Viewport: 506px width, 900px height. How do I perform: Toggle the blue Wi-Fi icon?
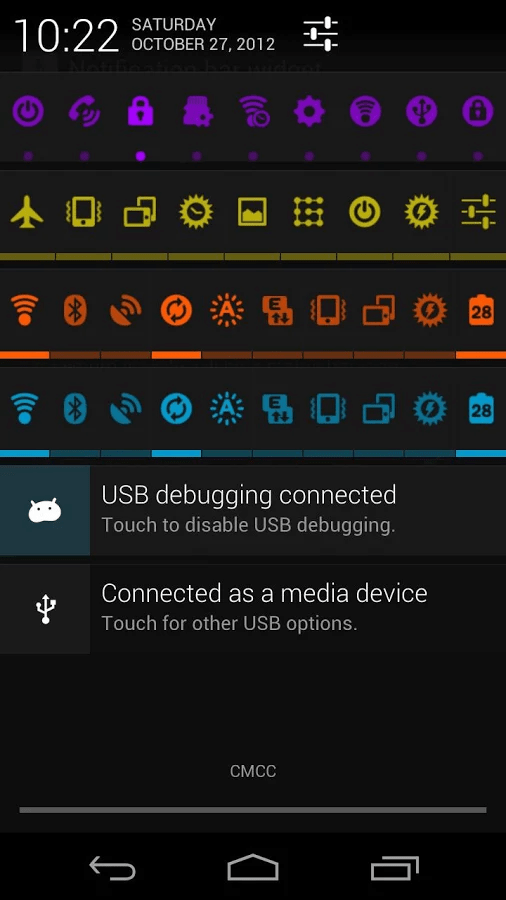coord(24,409)
